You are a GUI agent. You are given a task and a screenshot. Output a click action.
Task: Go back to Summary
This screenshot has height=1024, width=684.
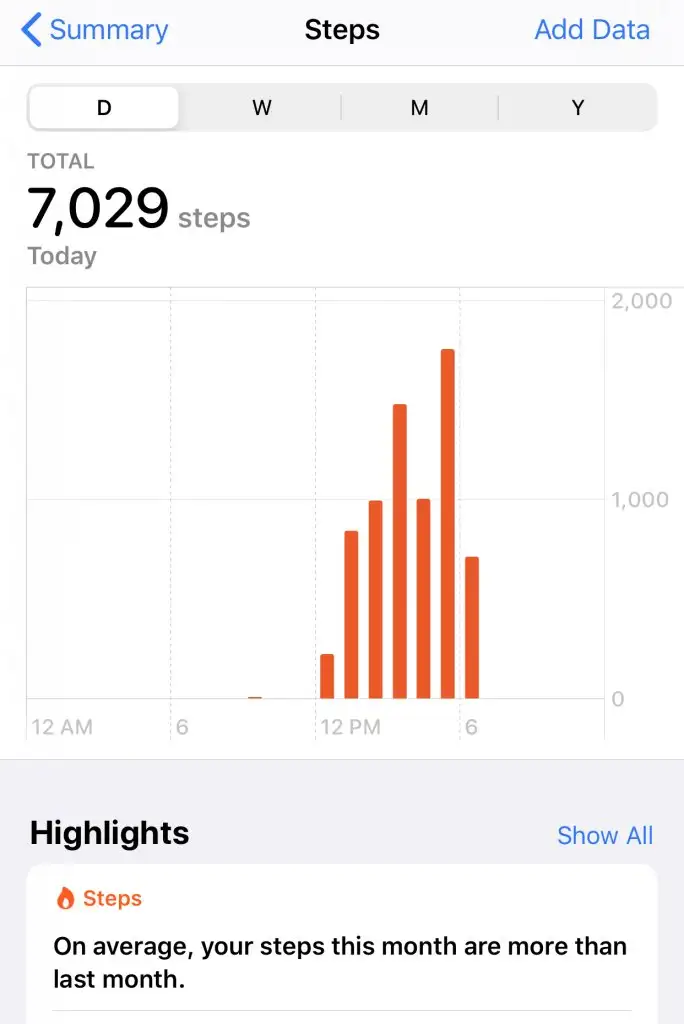95,30
